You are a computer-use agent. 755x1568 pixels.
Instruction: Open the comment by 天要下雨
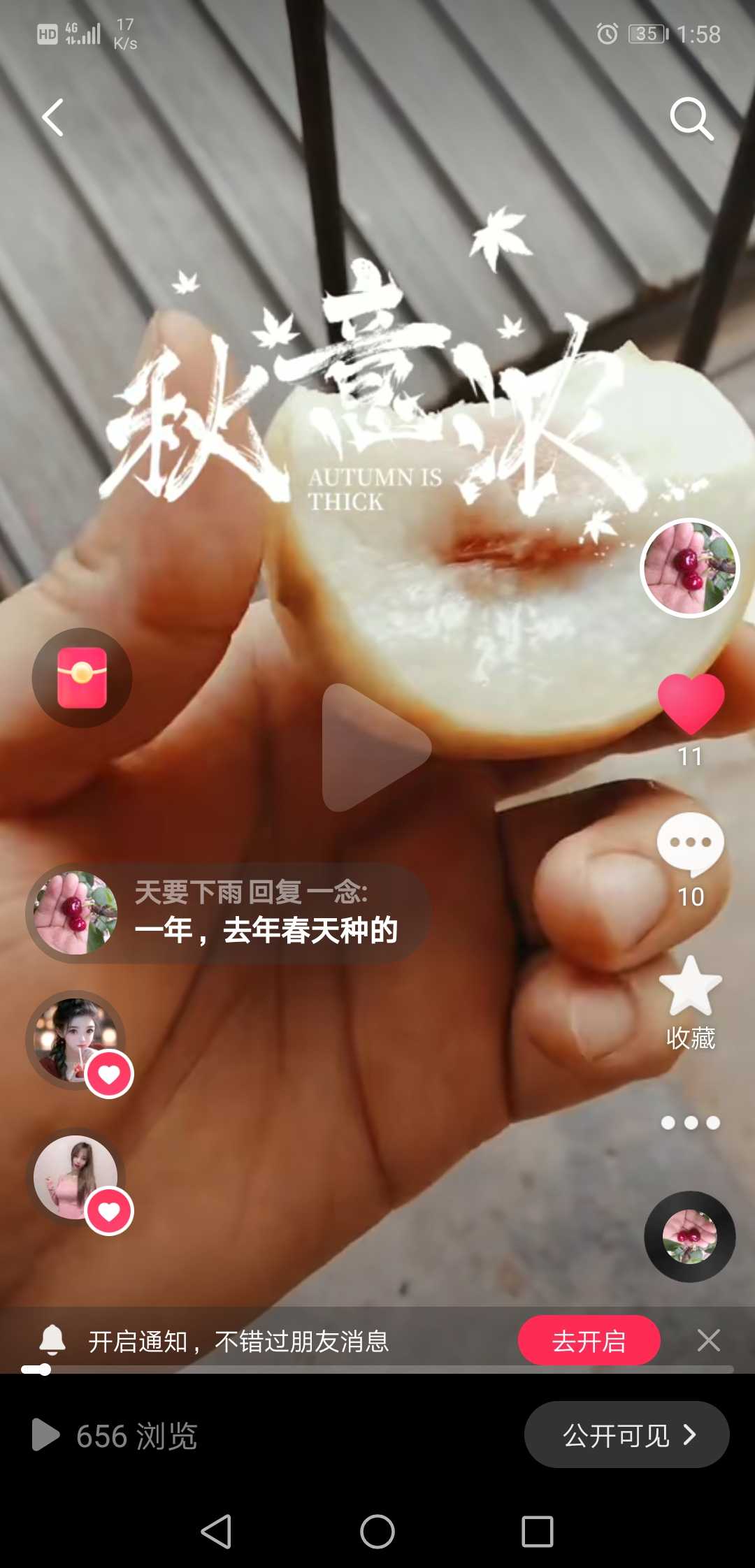tap(229, 913)
